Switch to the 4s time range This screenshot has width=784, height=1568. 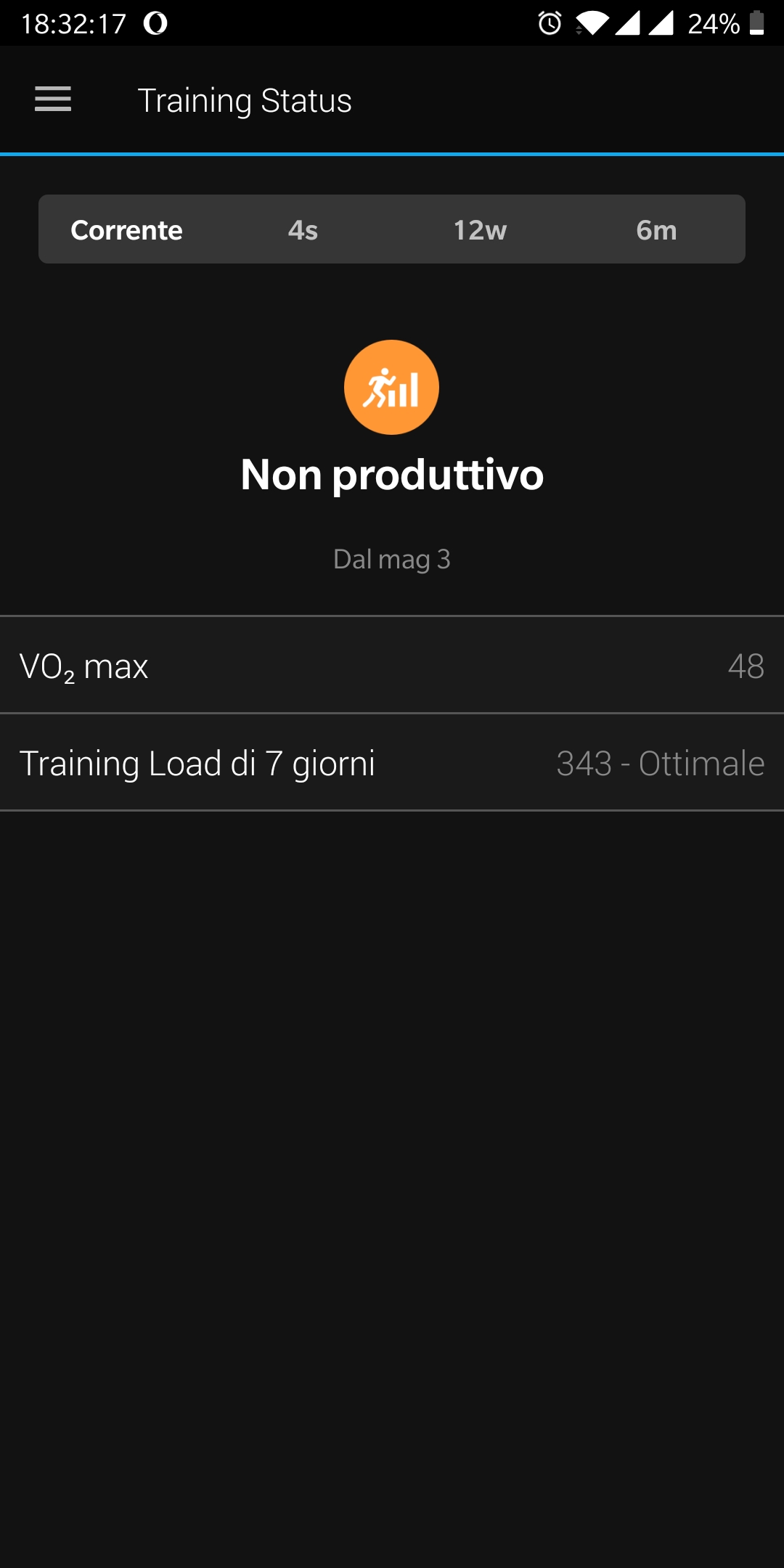point(303,229)
